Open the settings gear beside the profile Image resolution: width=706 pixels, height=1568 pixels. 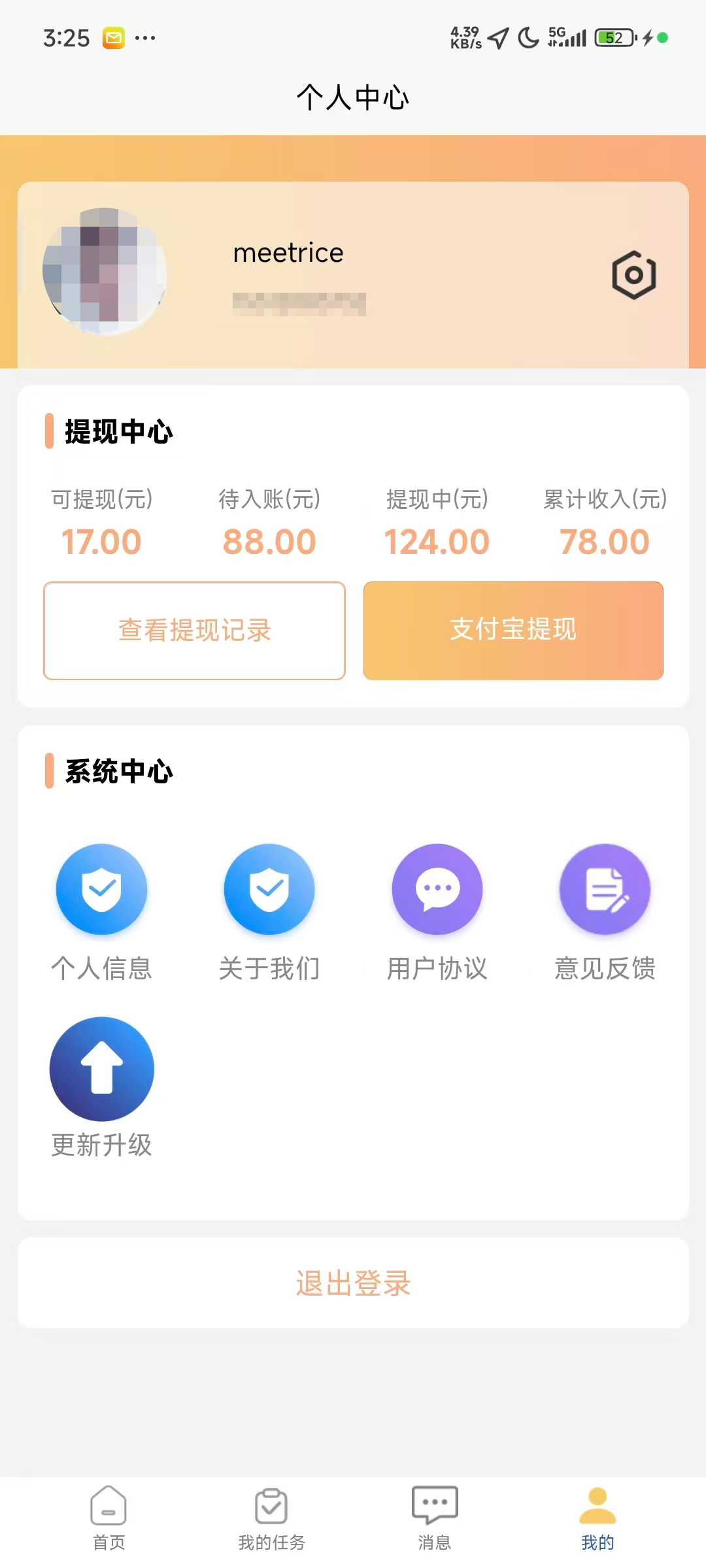633,274
